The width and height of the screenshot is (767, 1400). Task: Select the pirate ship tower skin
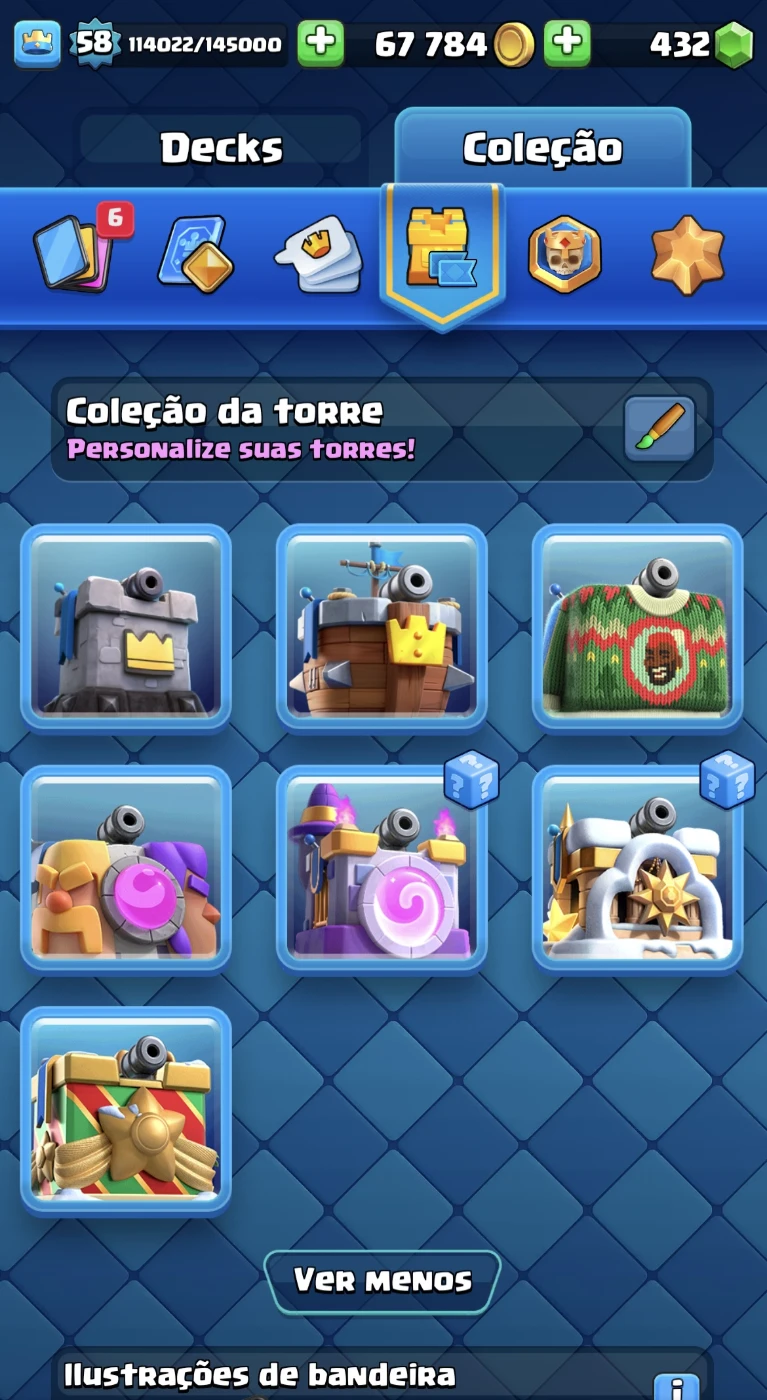click(x=381, y=628)
